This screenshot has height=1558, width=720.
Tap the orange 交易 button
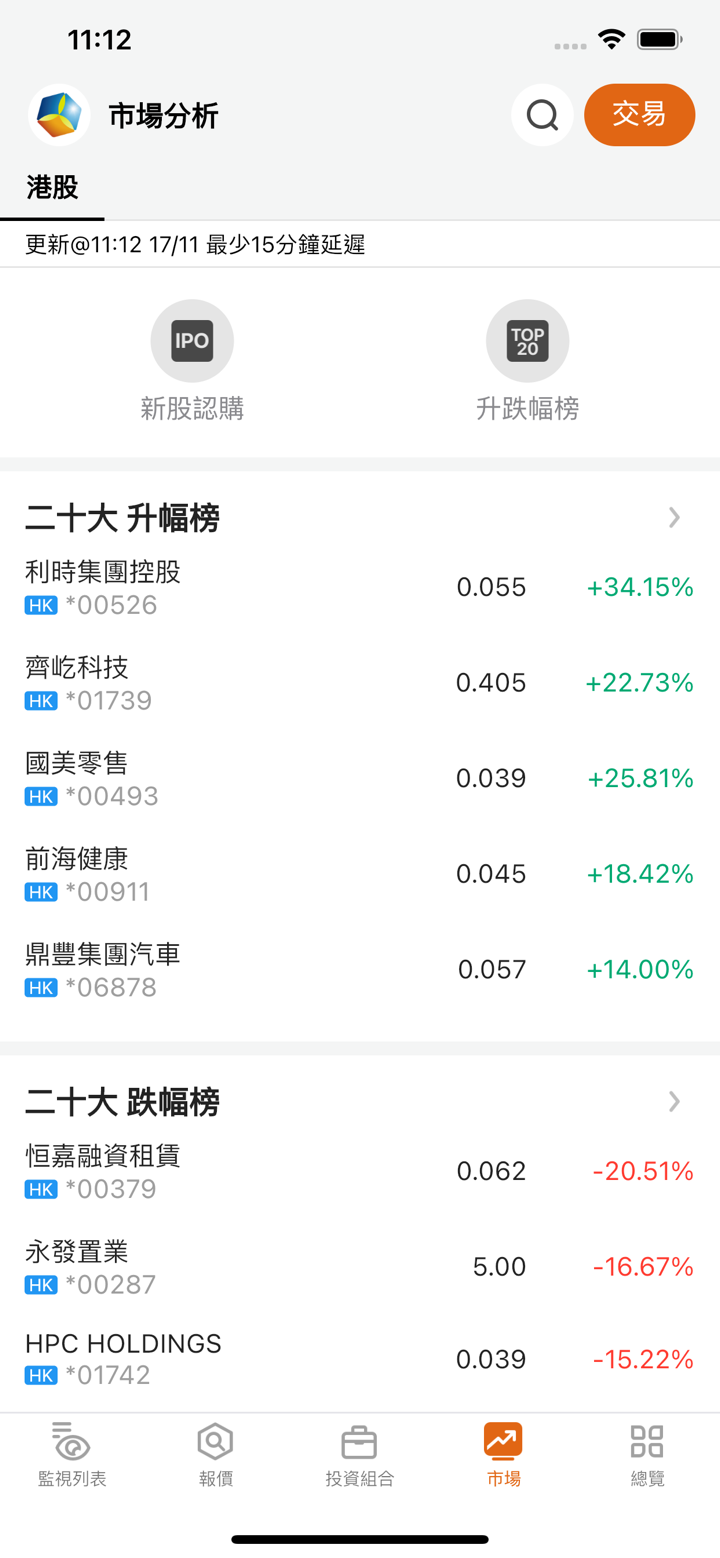639,115
